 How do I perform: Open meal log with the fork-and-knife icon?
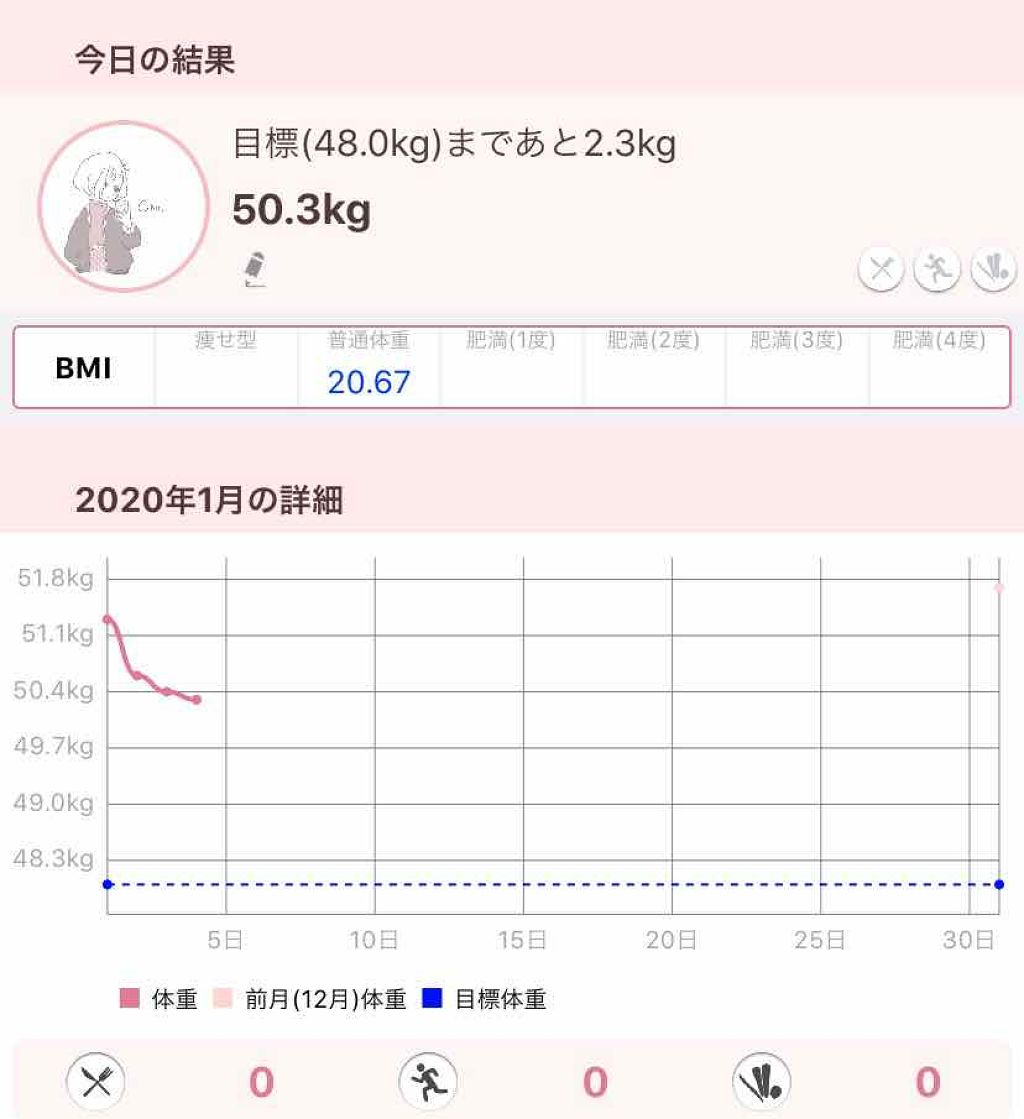pyautogui.click(x=881, y=269)
